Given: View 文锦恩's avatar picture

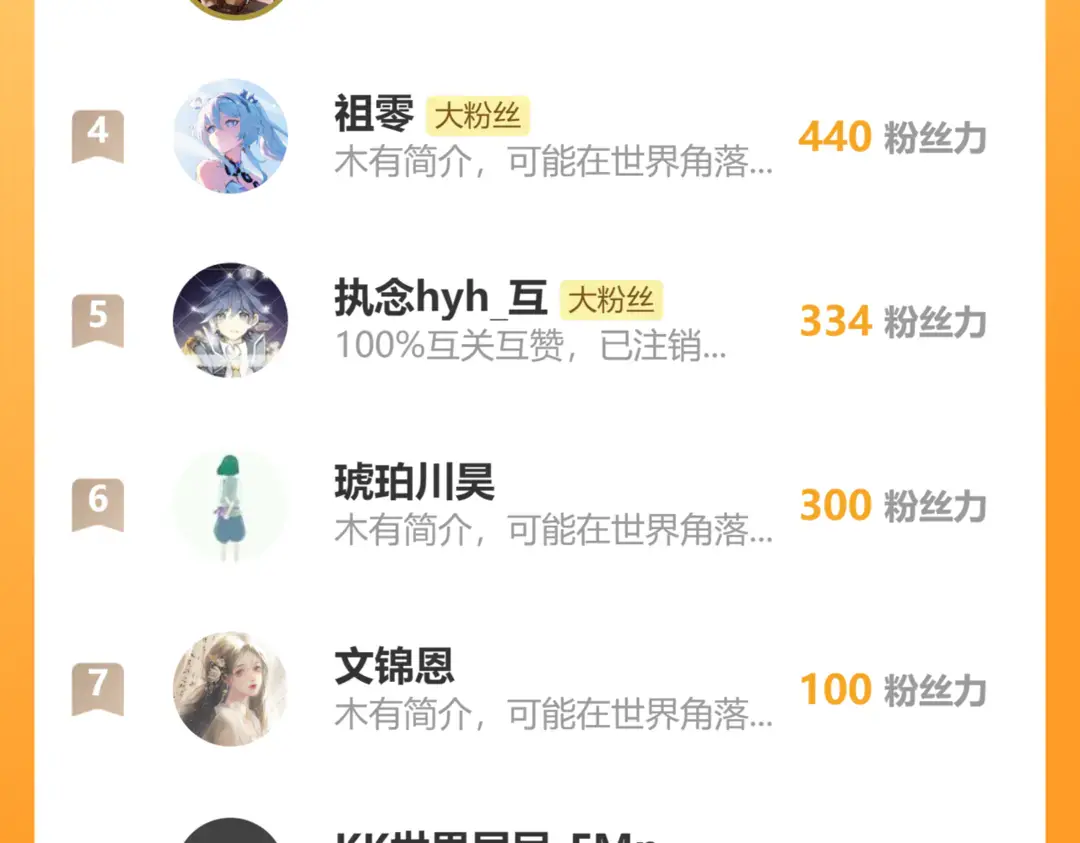Looking at the screenshot, I should tap(230, 688).
